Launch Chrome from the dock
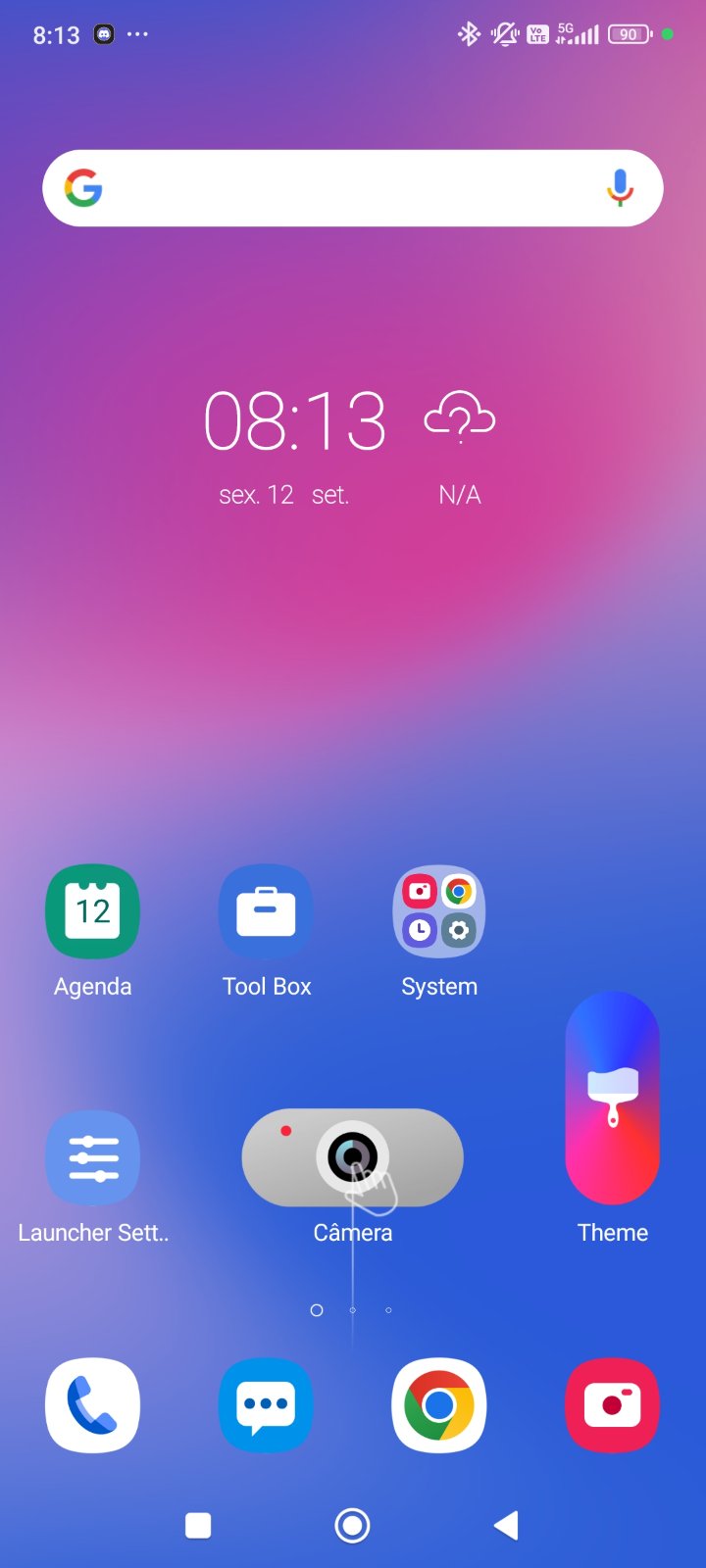Image resolution: width=706 pixels, height=1568 pixels. pyautogui.click(x=439, y=1405)
